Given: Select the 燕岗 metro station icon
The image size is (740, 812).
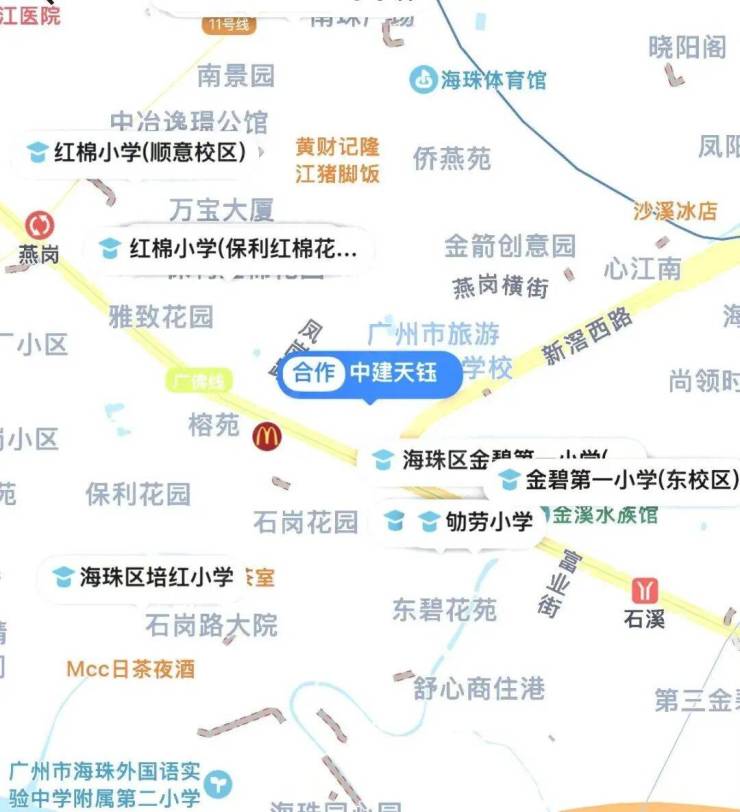Looking at the screenshot, I should click(x=39, y=225).
